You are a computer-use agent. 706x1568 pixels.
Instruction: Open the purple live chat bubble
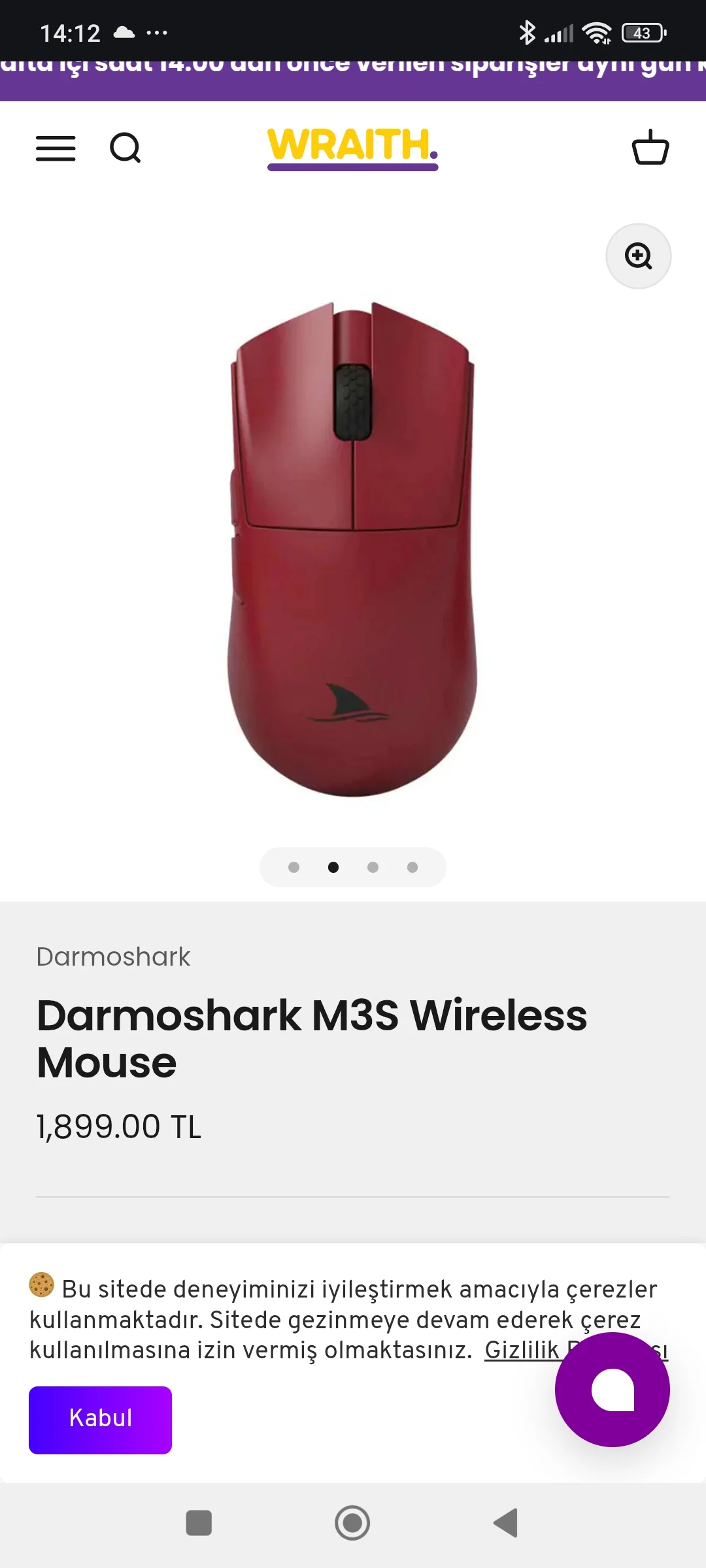[x=612, y=1390]
